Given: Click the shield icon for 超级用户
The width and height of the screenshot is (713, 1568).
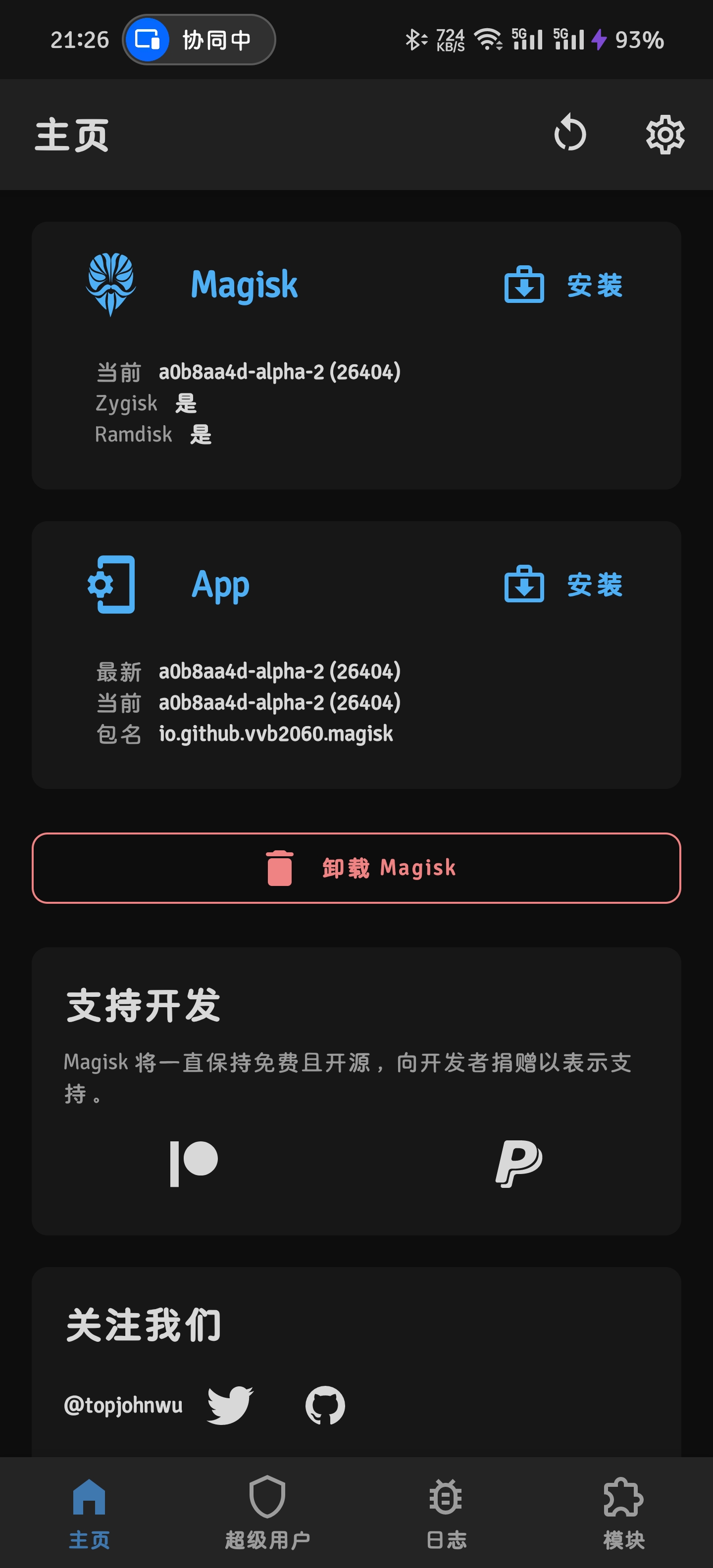Looking at the screenshot, I should pos(267,1496).
